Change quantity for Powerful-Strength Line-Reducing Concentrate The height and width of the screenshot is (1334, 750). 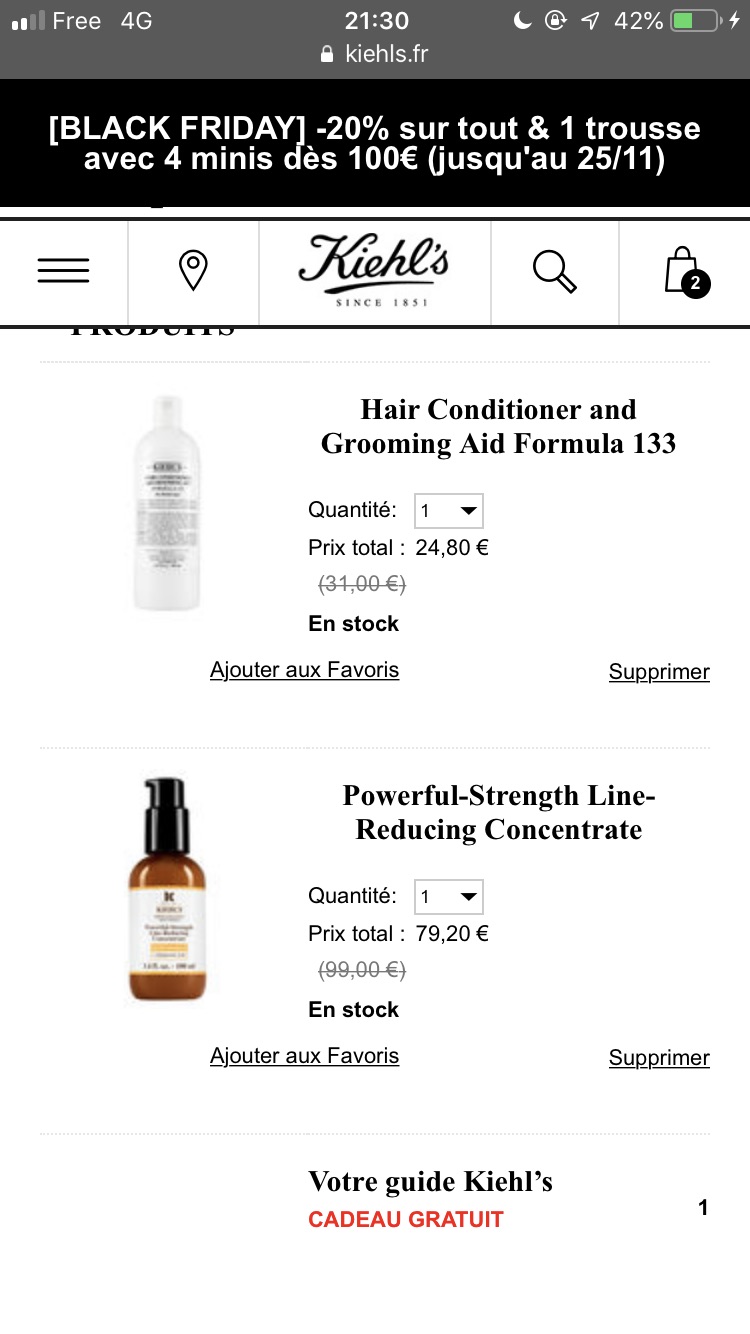(449, 897)
